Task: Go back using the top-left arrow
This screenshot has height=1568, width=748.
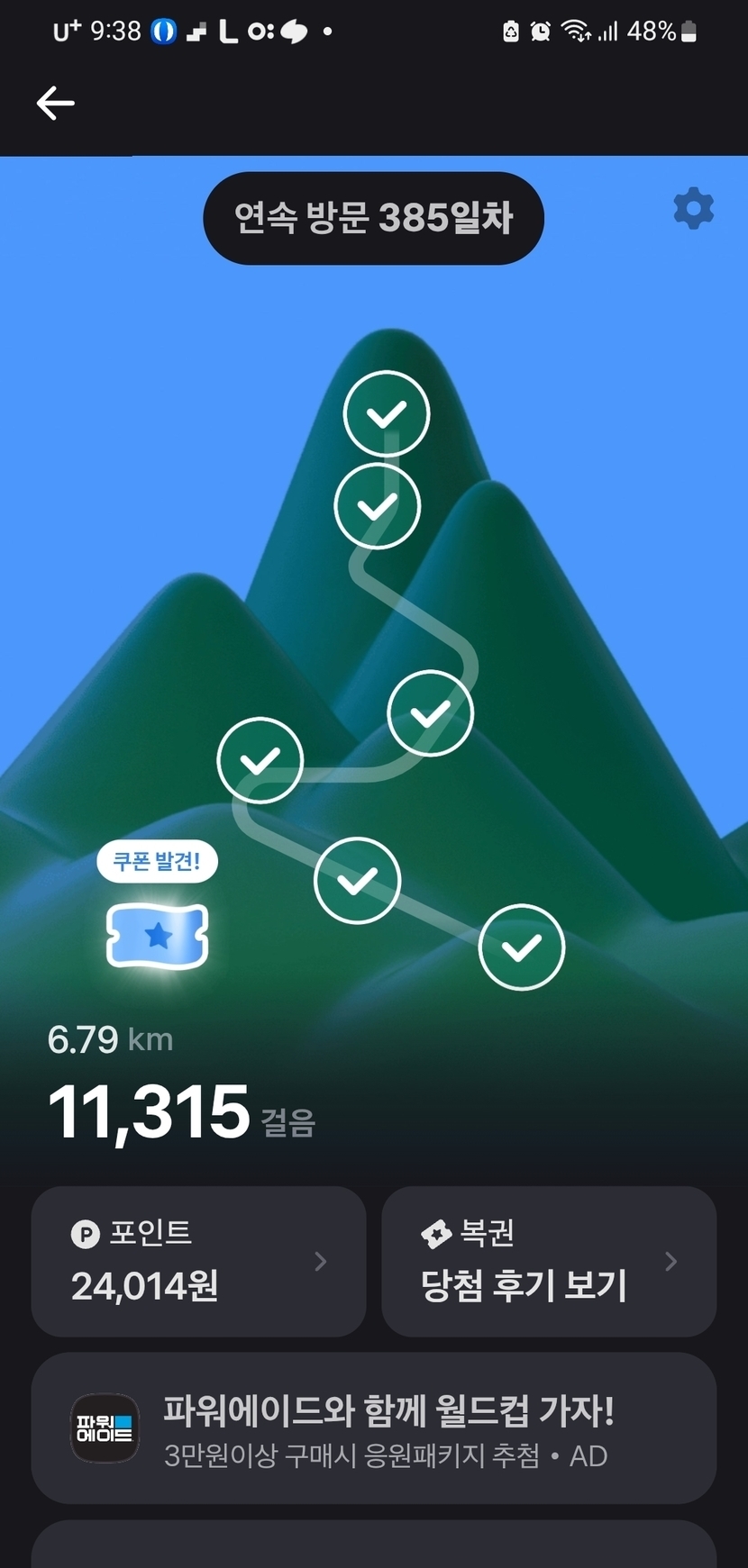Action: point(55,104)
